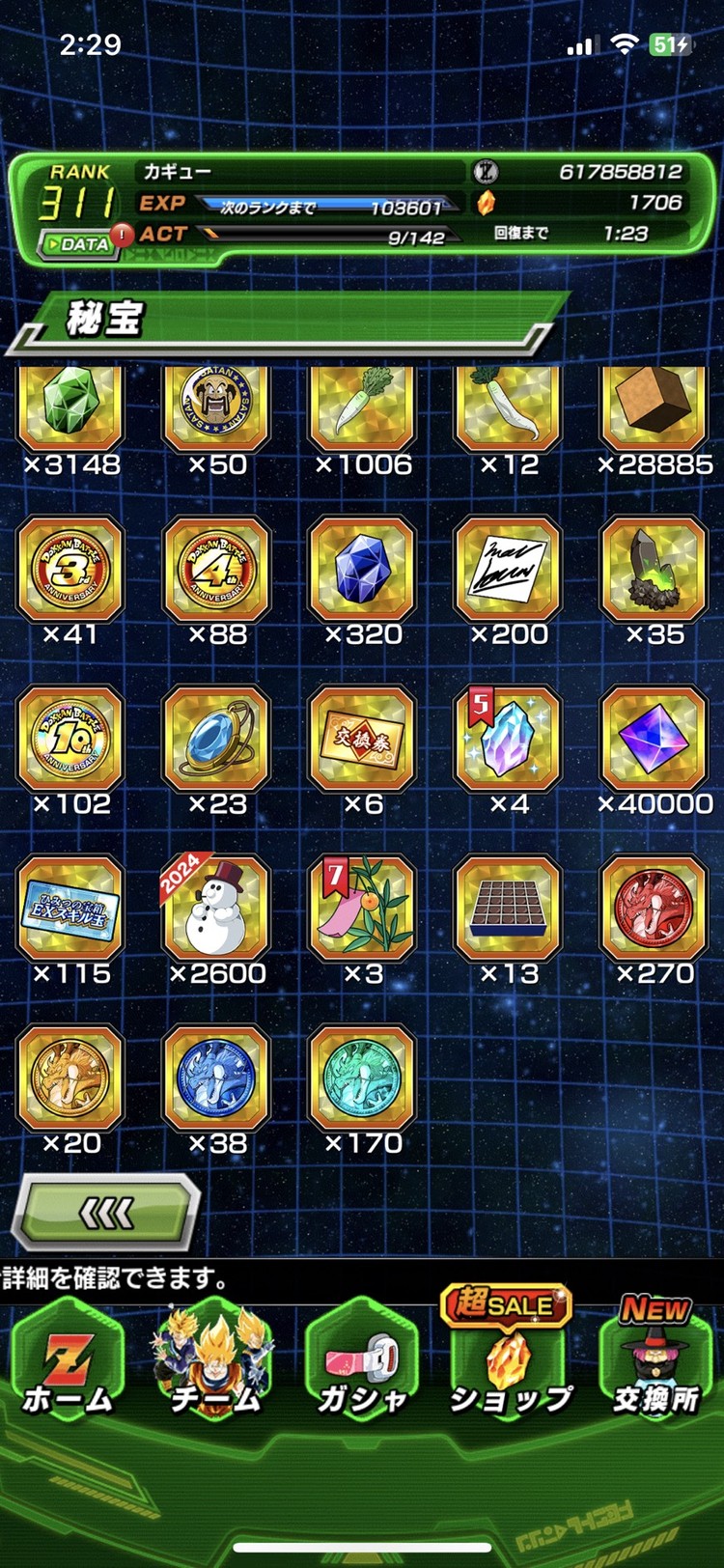
Task: View details of 3rd Anniversary coin
Action: pos(70,570)
